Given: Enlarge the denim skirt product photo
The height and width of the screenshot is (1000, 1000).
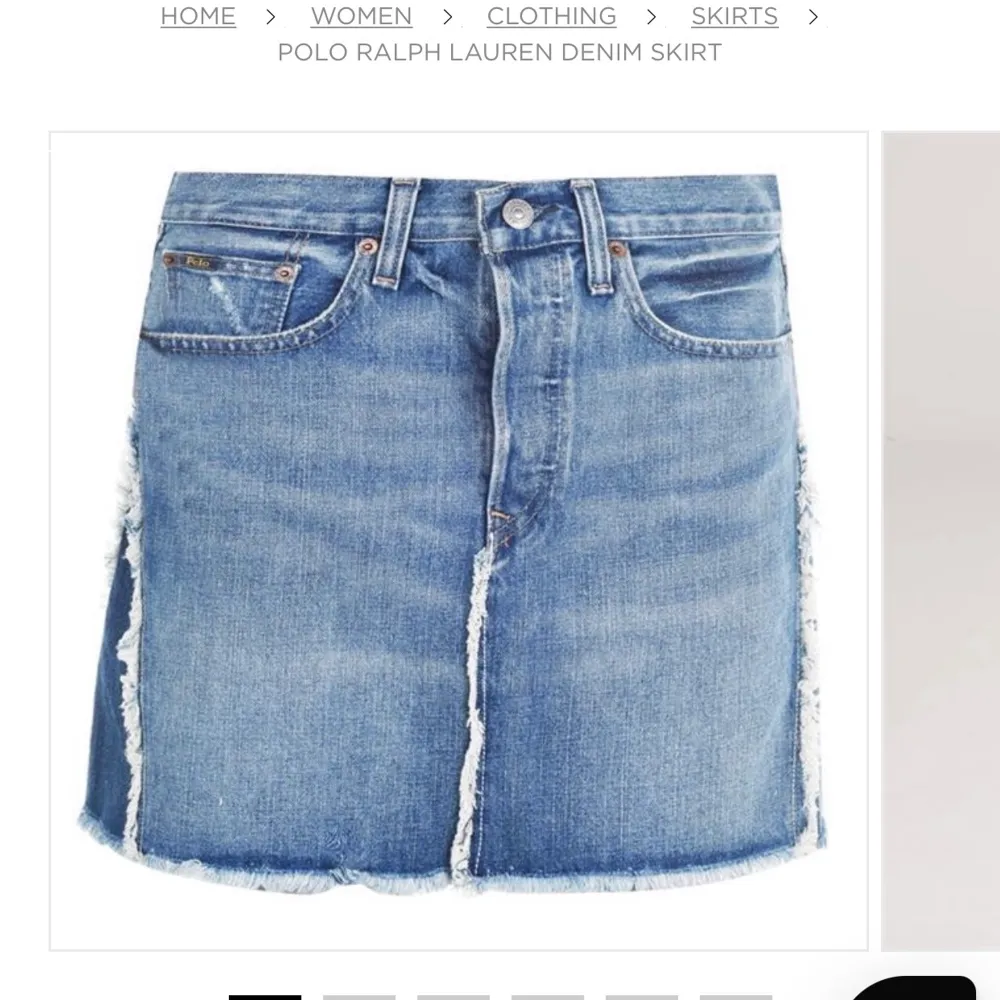Looking at the screenshot, I should click(459, 540).
